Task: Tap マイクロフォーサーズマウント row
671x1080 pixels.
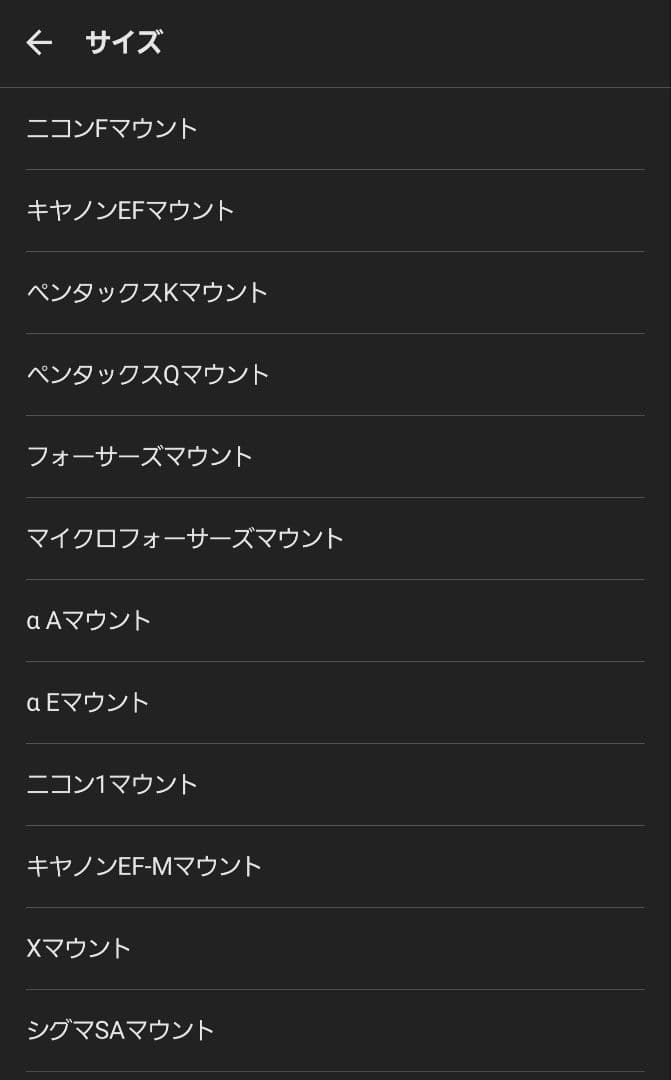Action: (x=185, y=539)
